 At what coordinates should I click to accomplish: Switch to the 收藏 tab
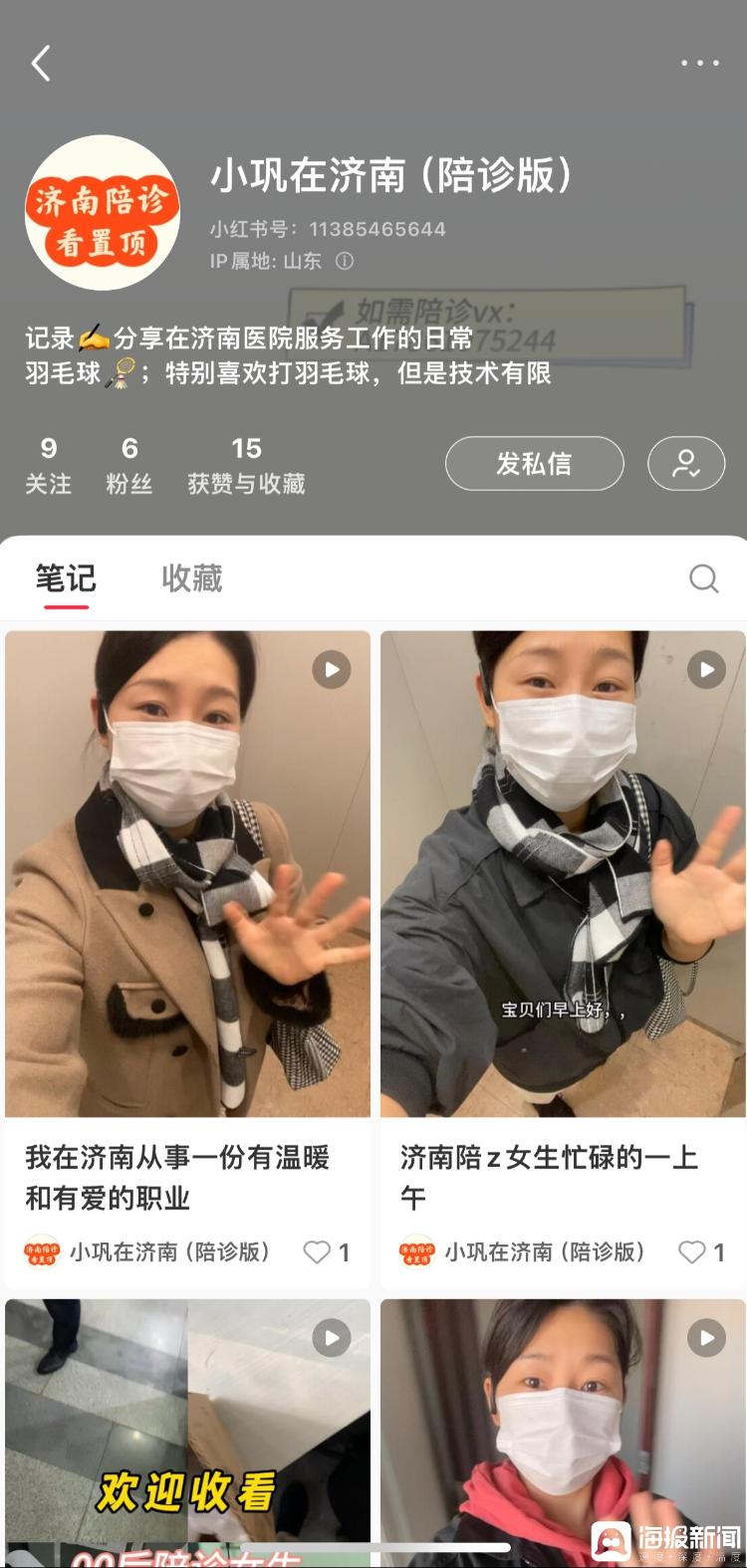tap(191, 578)
